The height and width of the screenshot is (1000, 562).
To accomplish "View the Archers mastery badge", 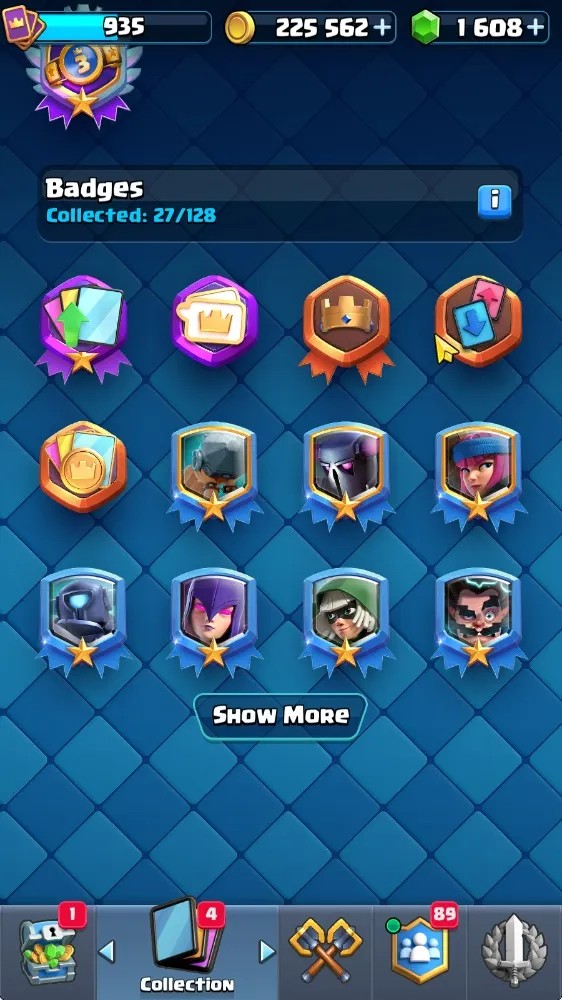I will click(478, 472).
